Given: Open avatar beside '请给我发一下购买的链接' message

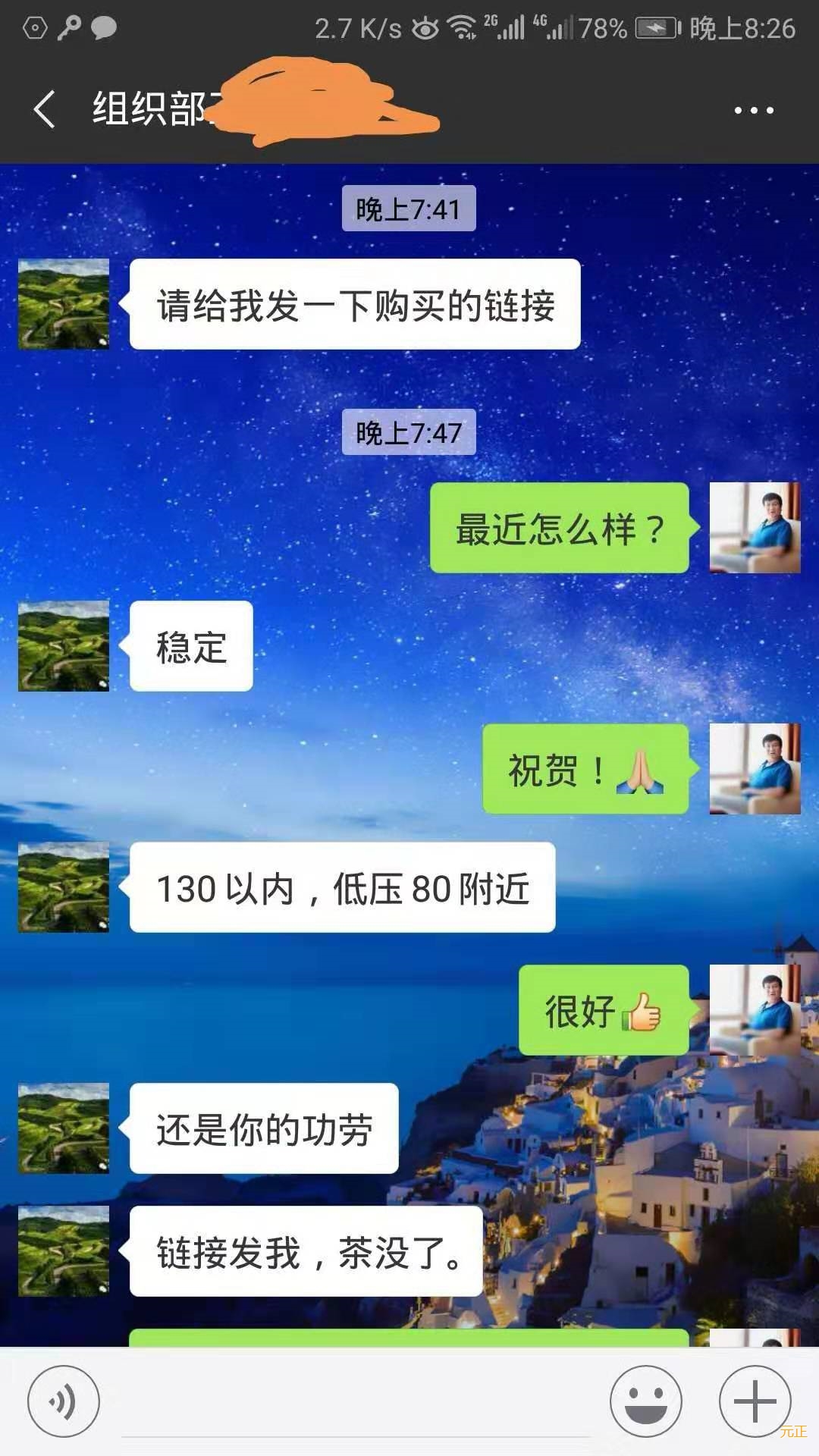Looking at the screenshot, I should 64,304.
